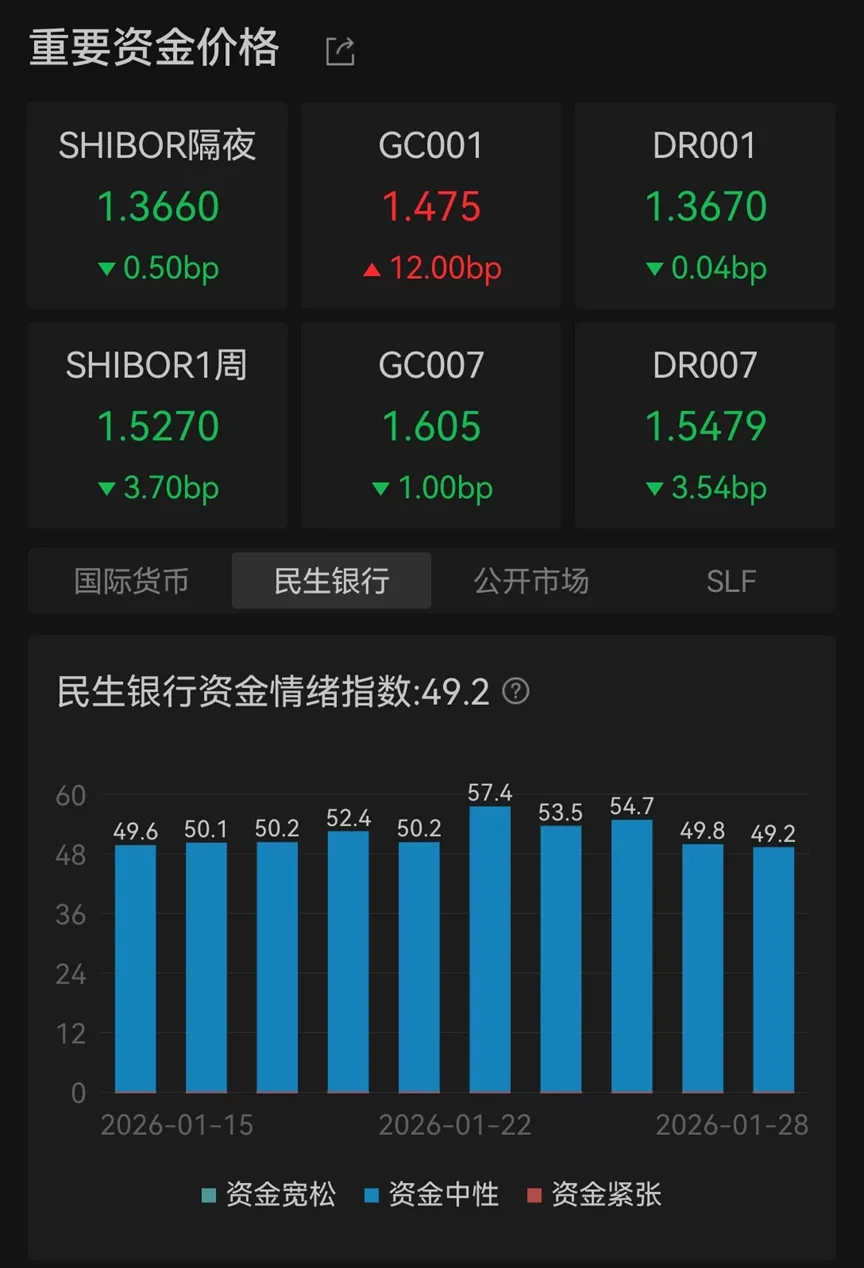Tap the help icon beside 民生银行资金情绪指数
Viewport: 864px width, 1268px height.
tap(516, 691)
